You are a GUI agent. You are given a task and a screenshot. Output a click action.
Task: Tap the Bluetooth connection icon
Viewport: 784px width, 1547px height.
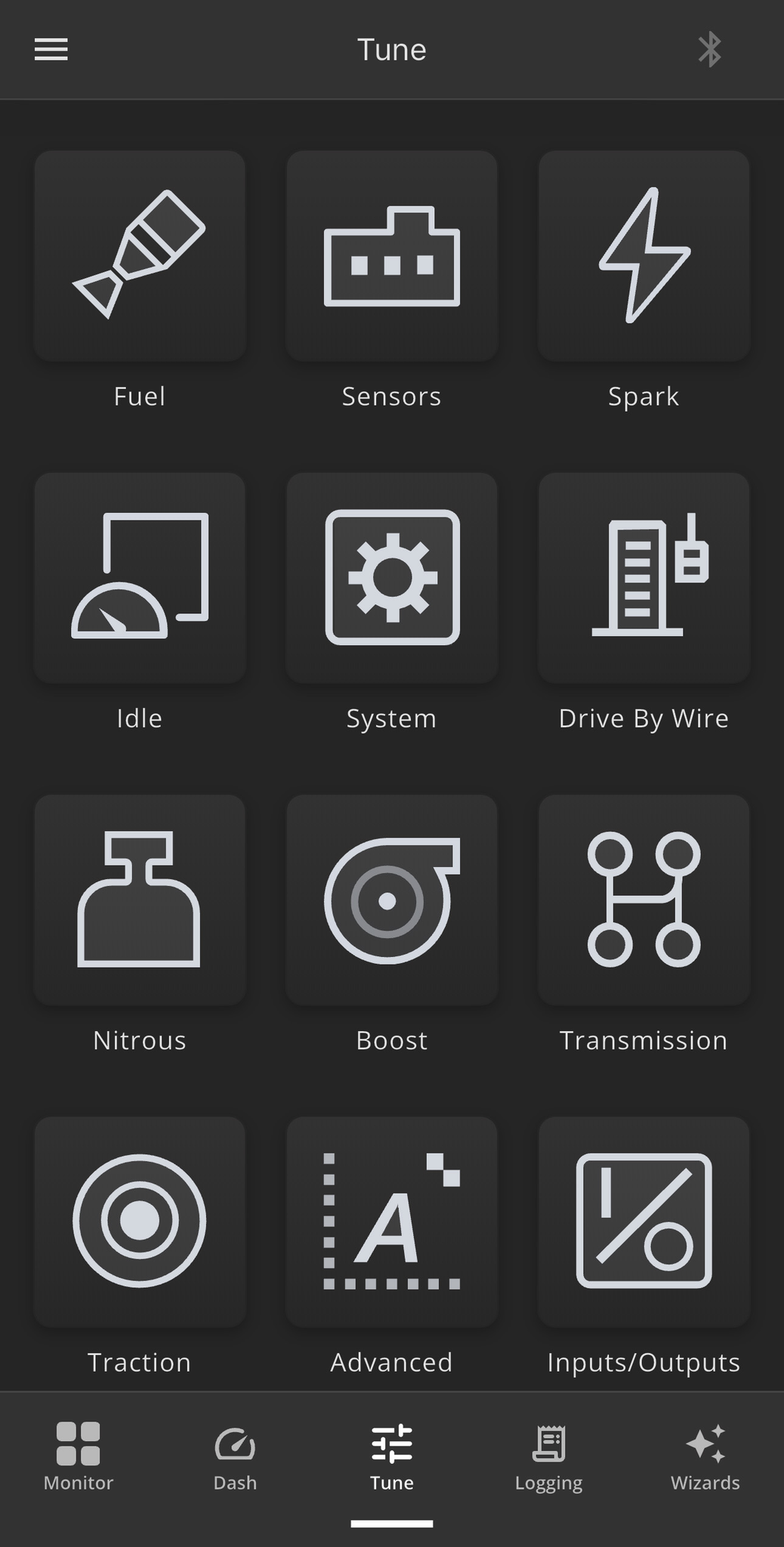point(709,50)
